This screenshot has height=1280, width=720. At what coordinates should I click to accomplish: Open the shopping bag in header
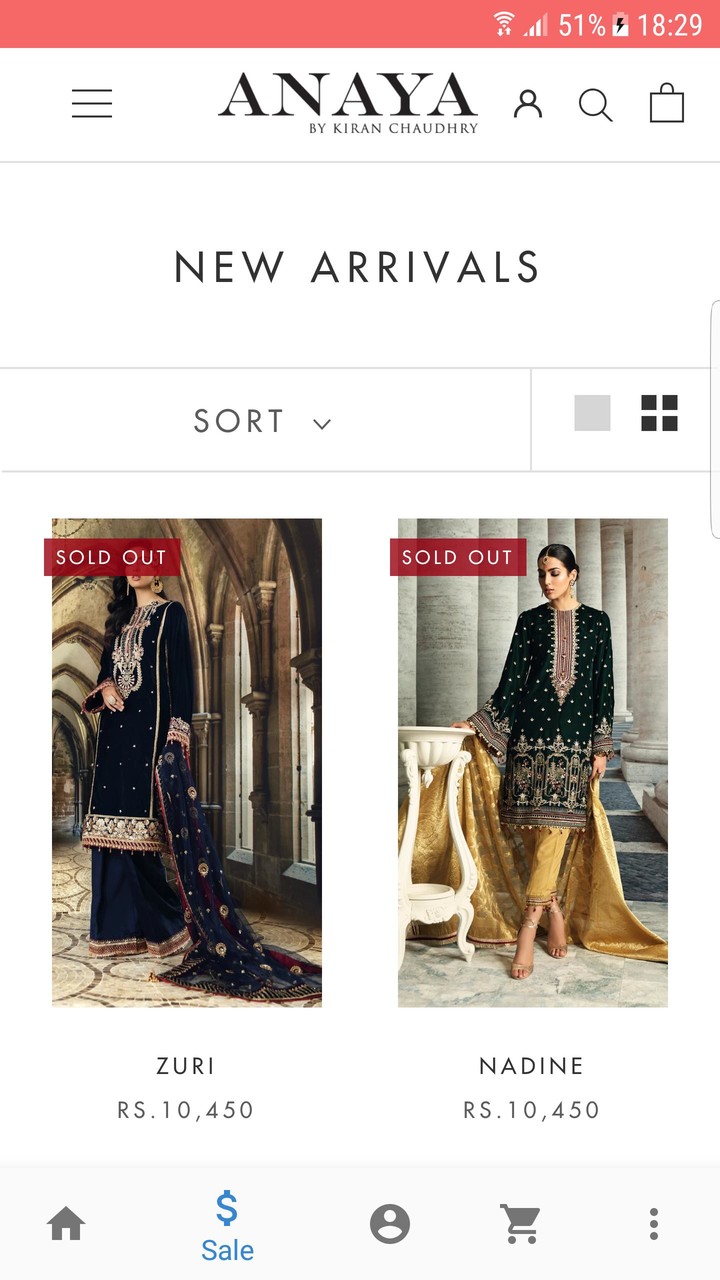pos(666,103)
